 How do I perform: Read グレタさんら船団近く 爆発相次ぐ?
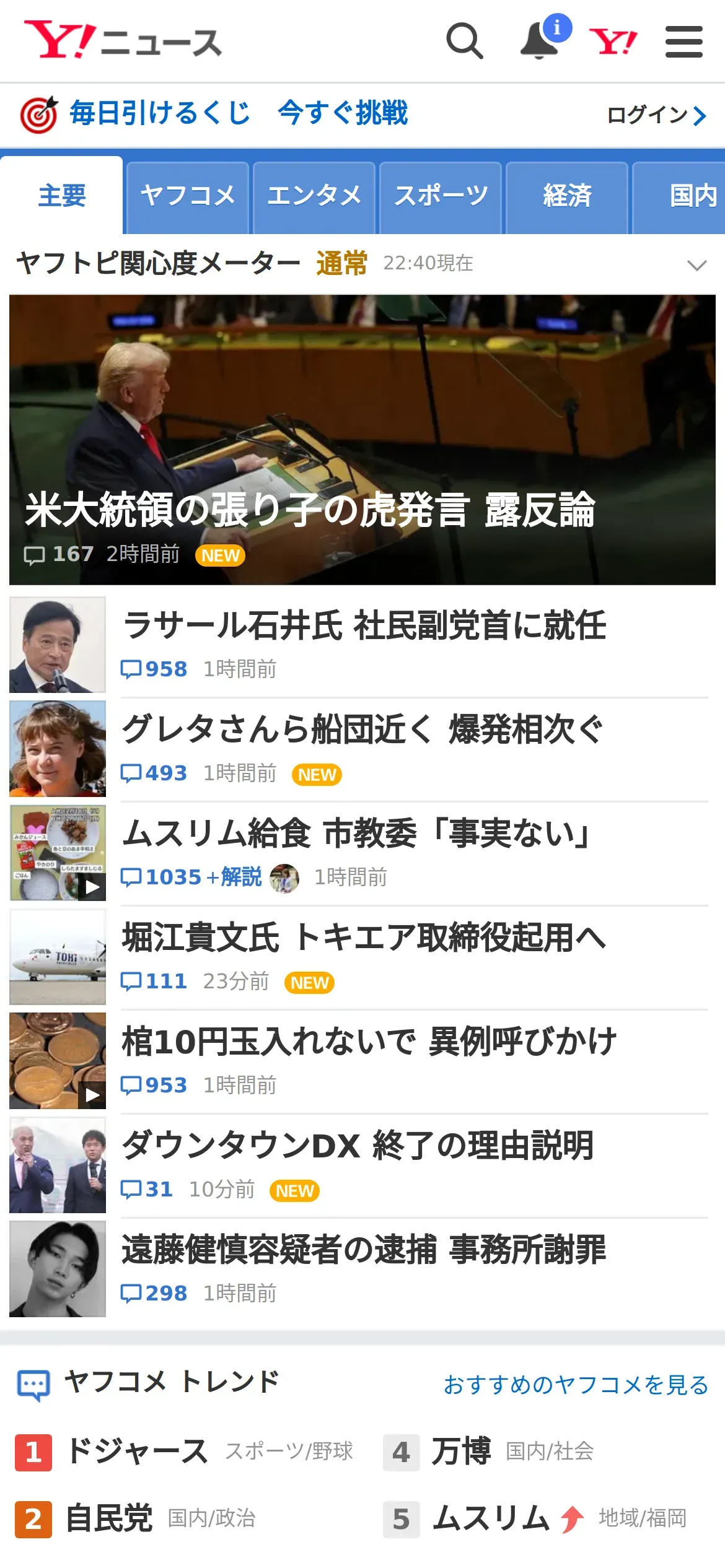[x=362, y=730]
